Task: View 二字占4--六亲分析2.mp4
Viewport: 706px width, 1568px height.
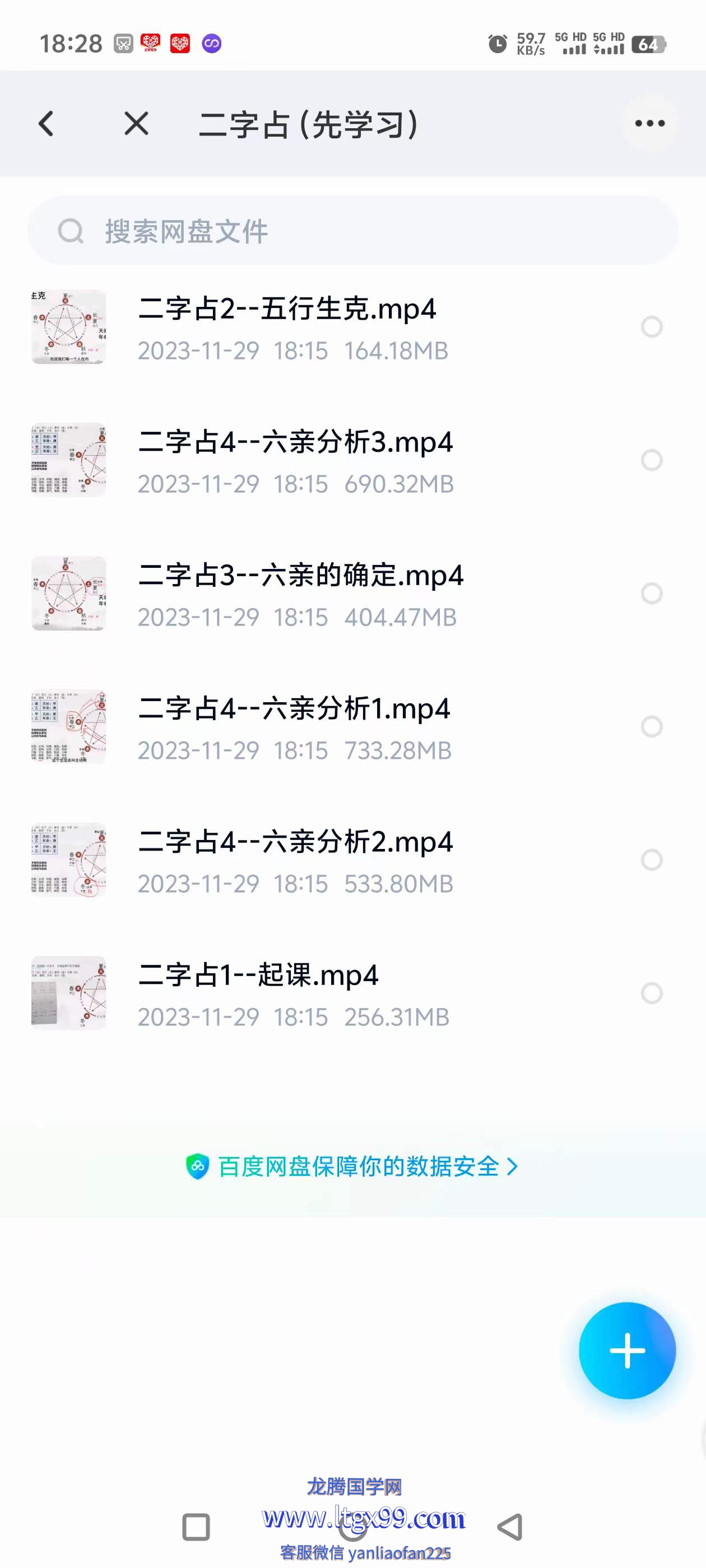Action: pos(295,842)
